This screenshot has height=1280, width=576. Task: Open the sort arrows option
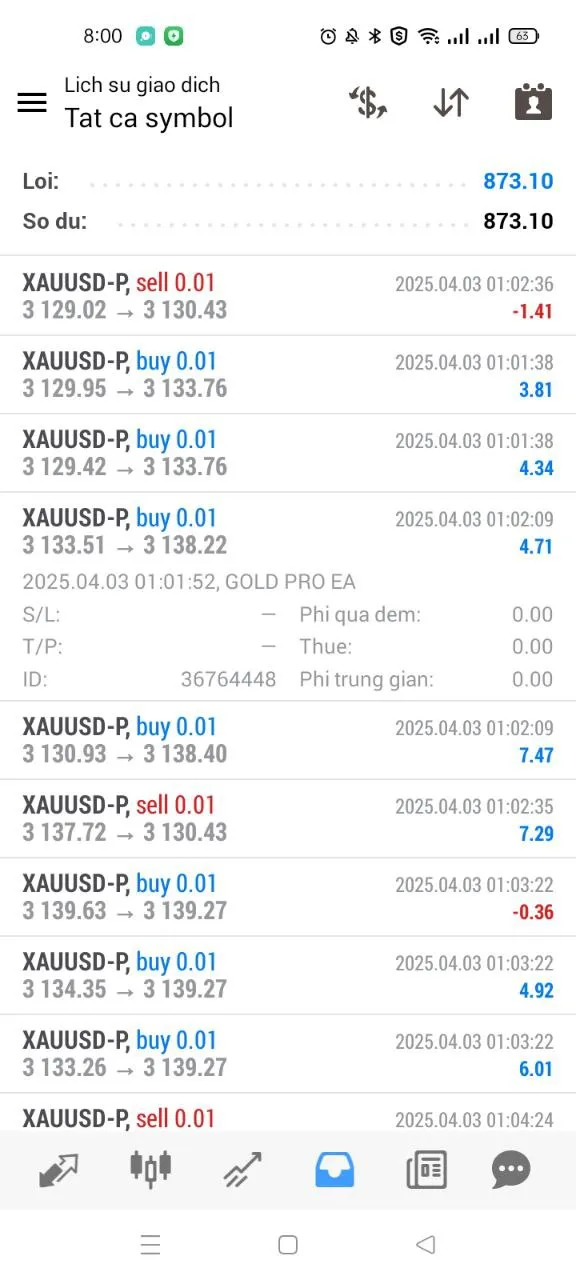click(x=451, y=102)
